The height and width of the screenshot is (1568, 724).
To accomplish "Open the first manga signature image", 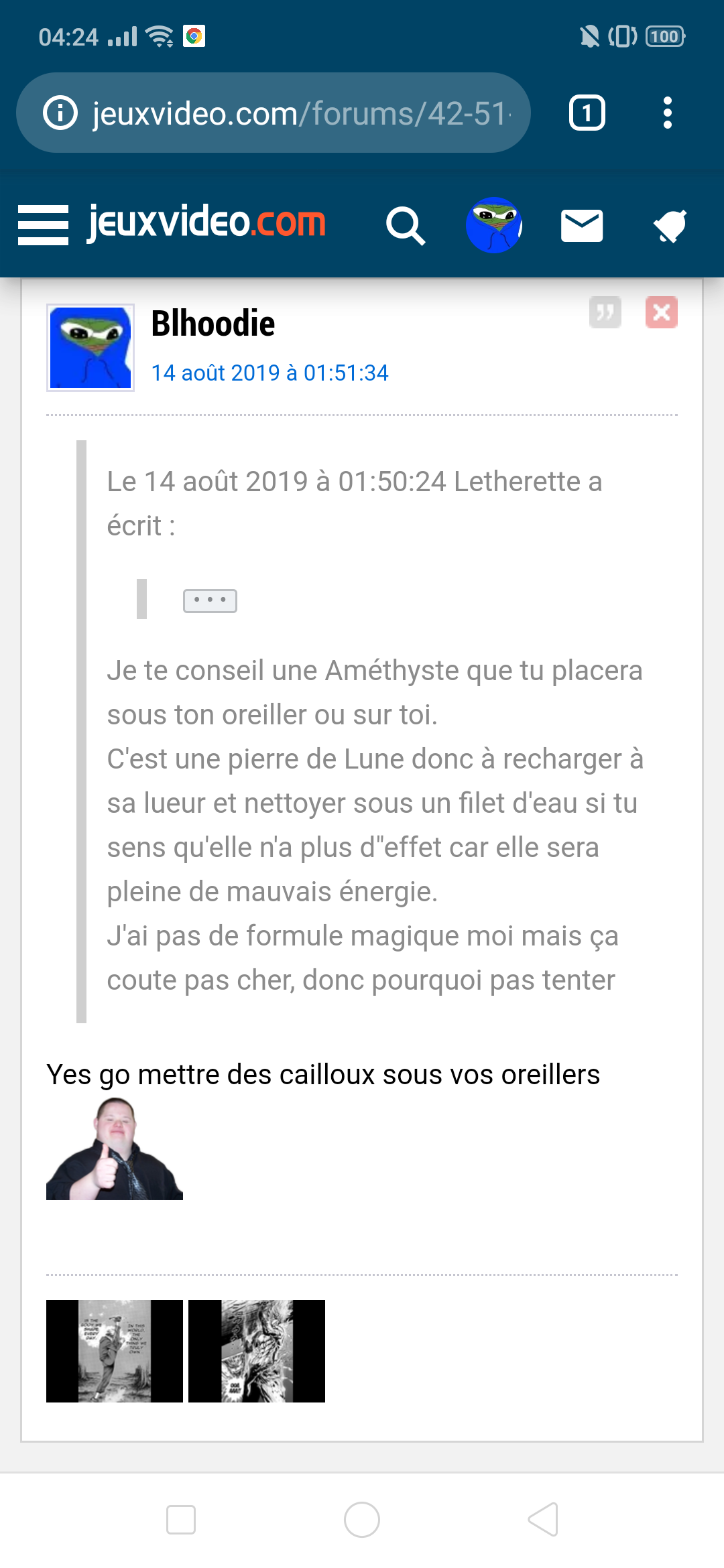I will point(115,1351).
